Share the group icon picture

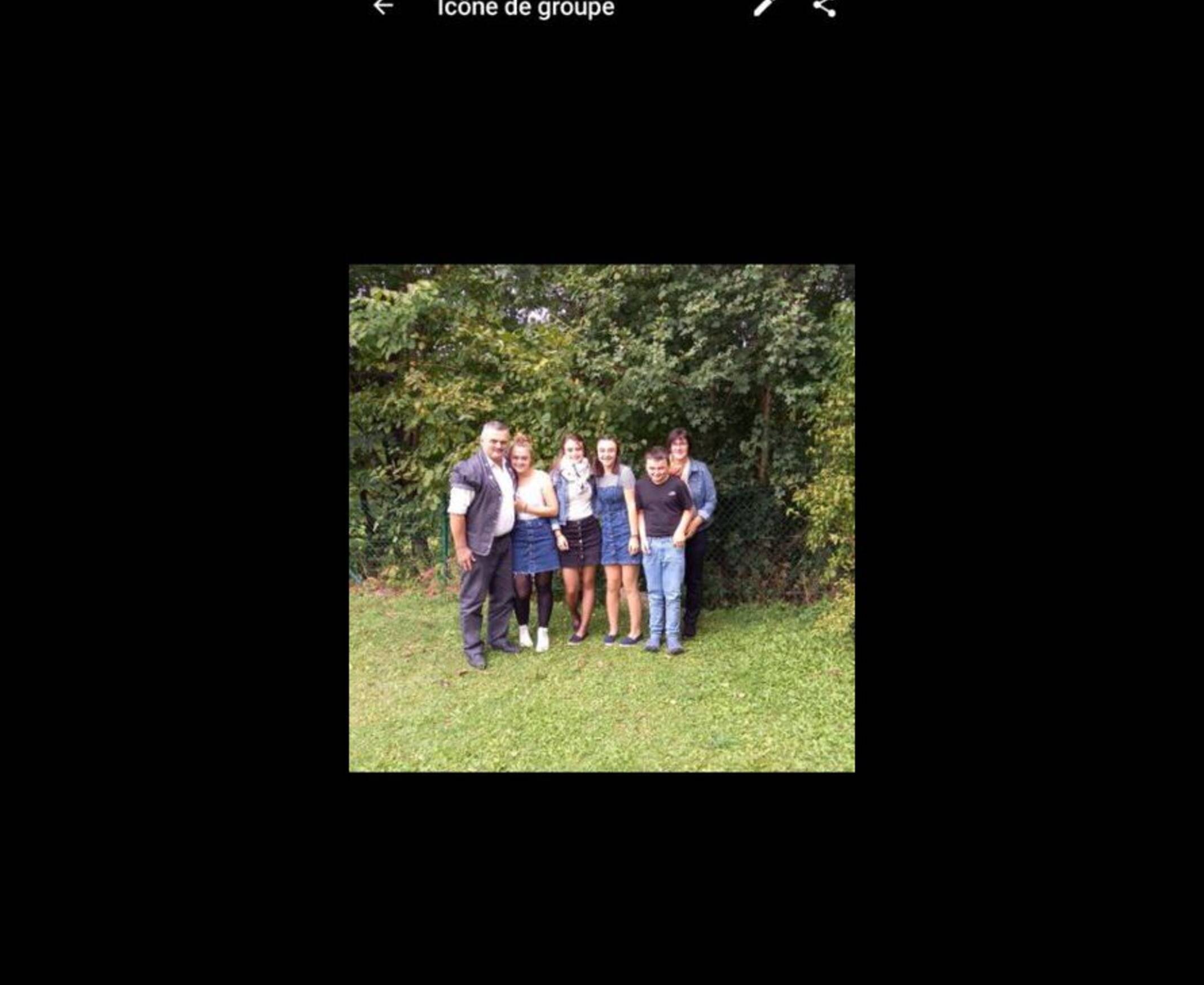(x=824, y=7)
